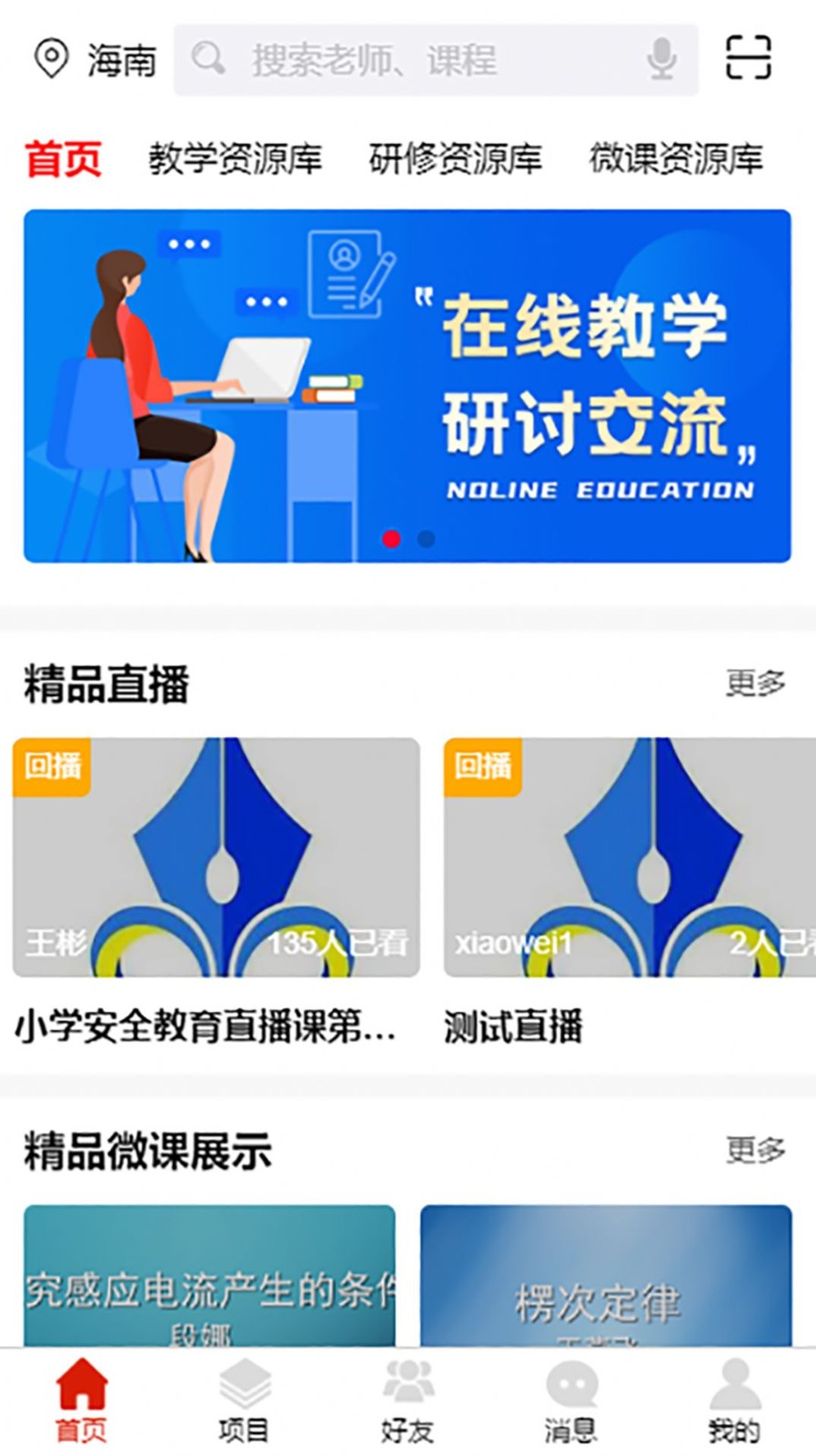Tap the location pin icon beside 海南
This screenshot has height=1456, width=816.
[x=51, y=57]
